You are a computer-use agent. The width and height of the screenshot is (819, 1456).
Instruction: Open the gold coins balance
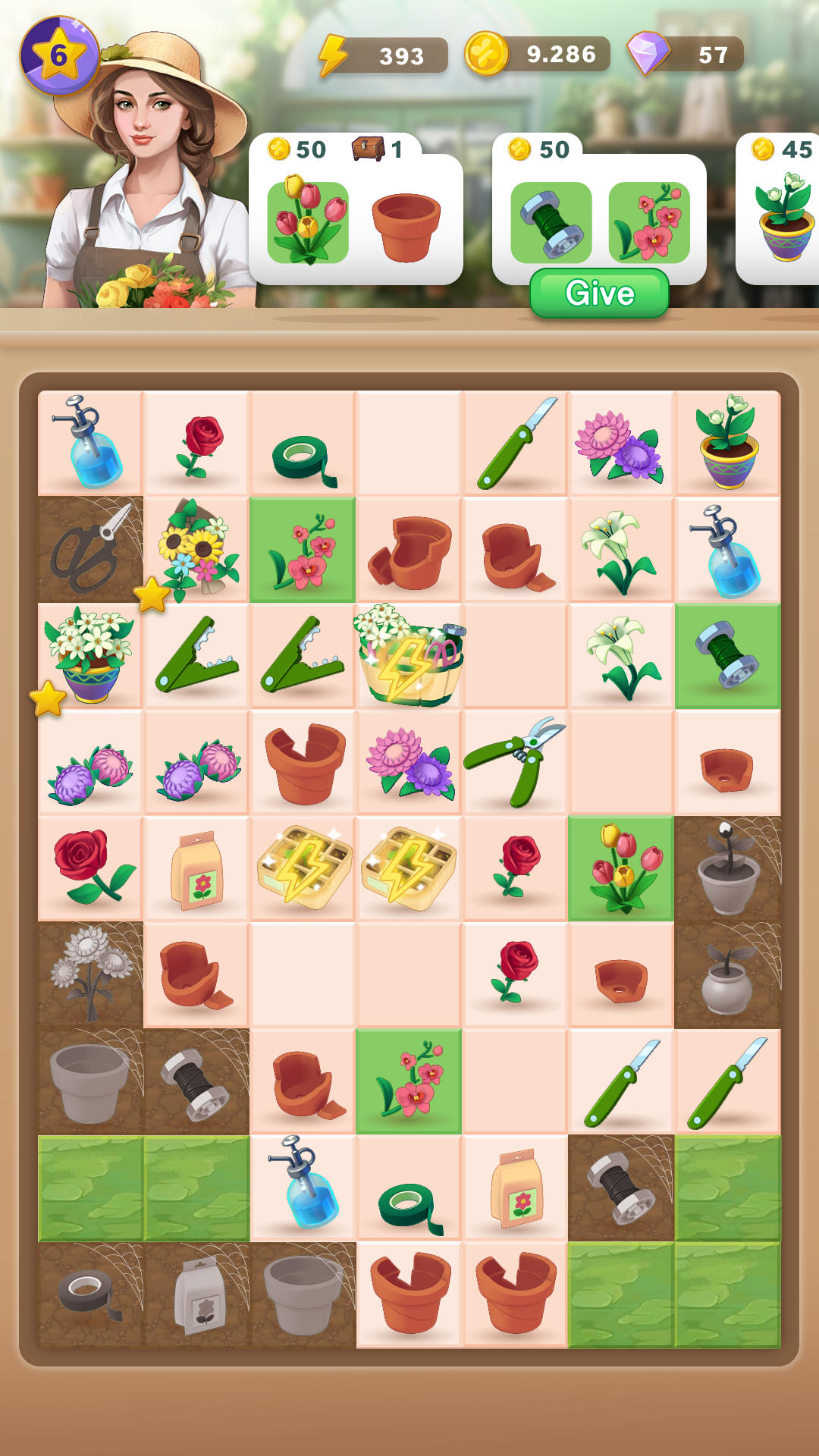click(x=538, y=55)
